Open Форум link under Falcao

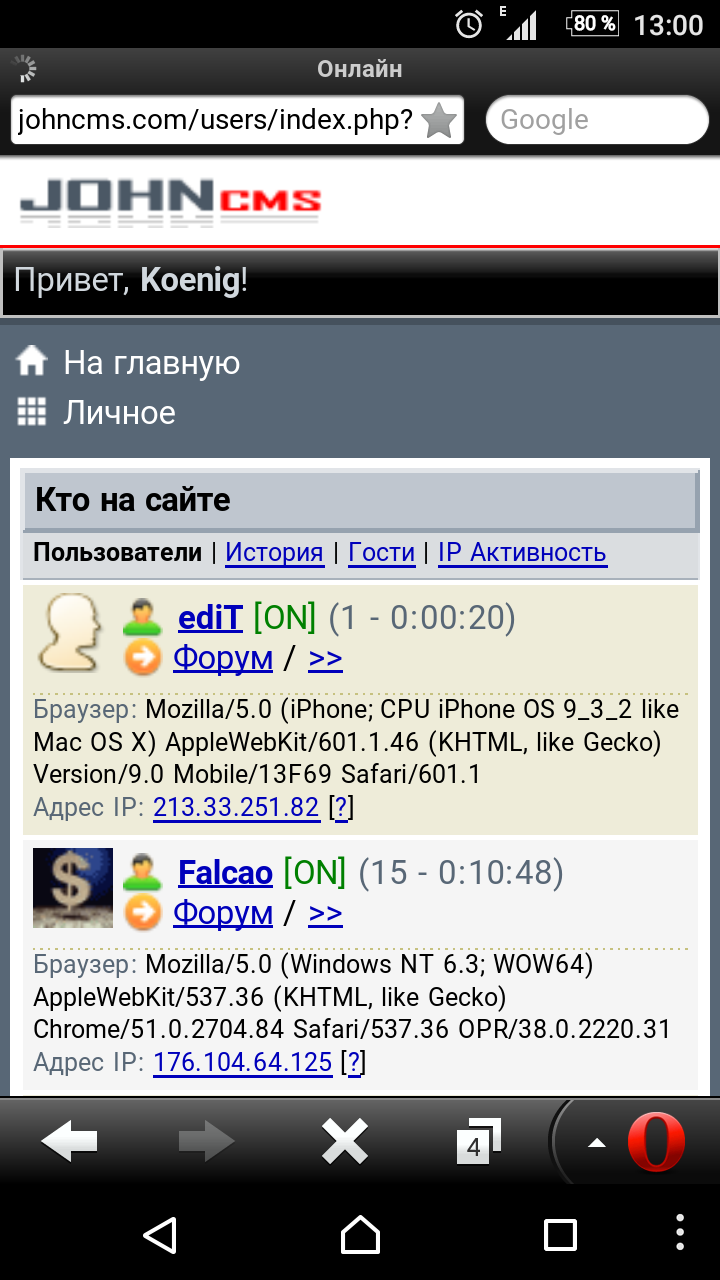click(x=222, y=913)
